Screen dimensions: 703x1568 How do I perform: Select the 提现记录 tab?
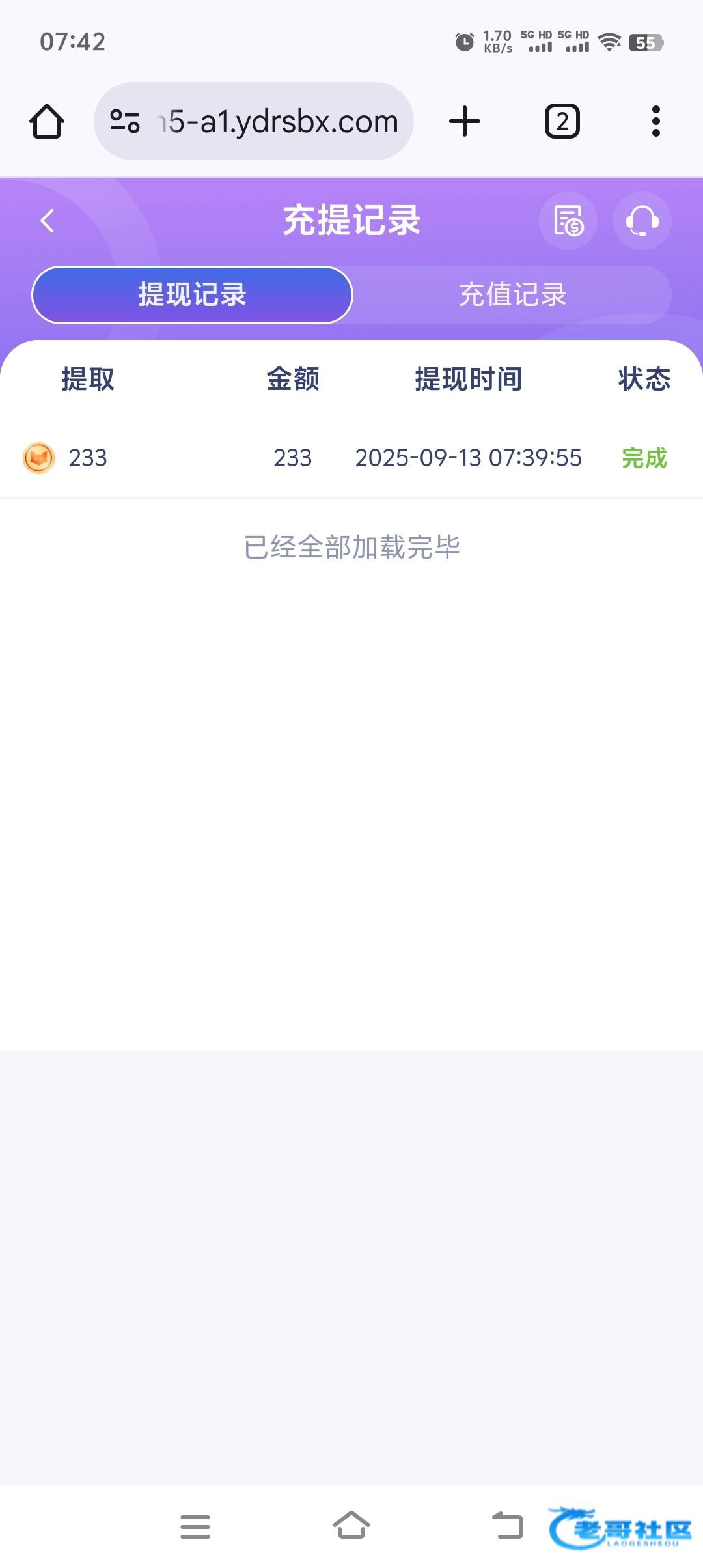pos(192,295)
